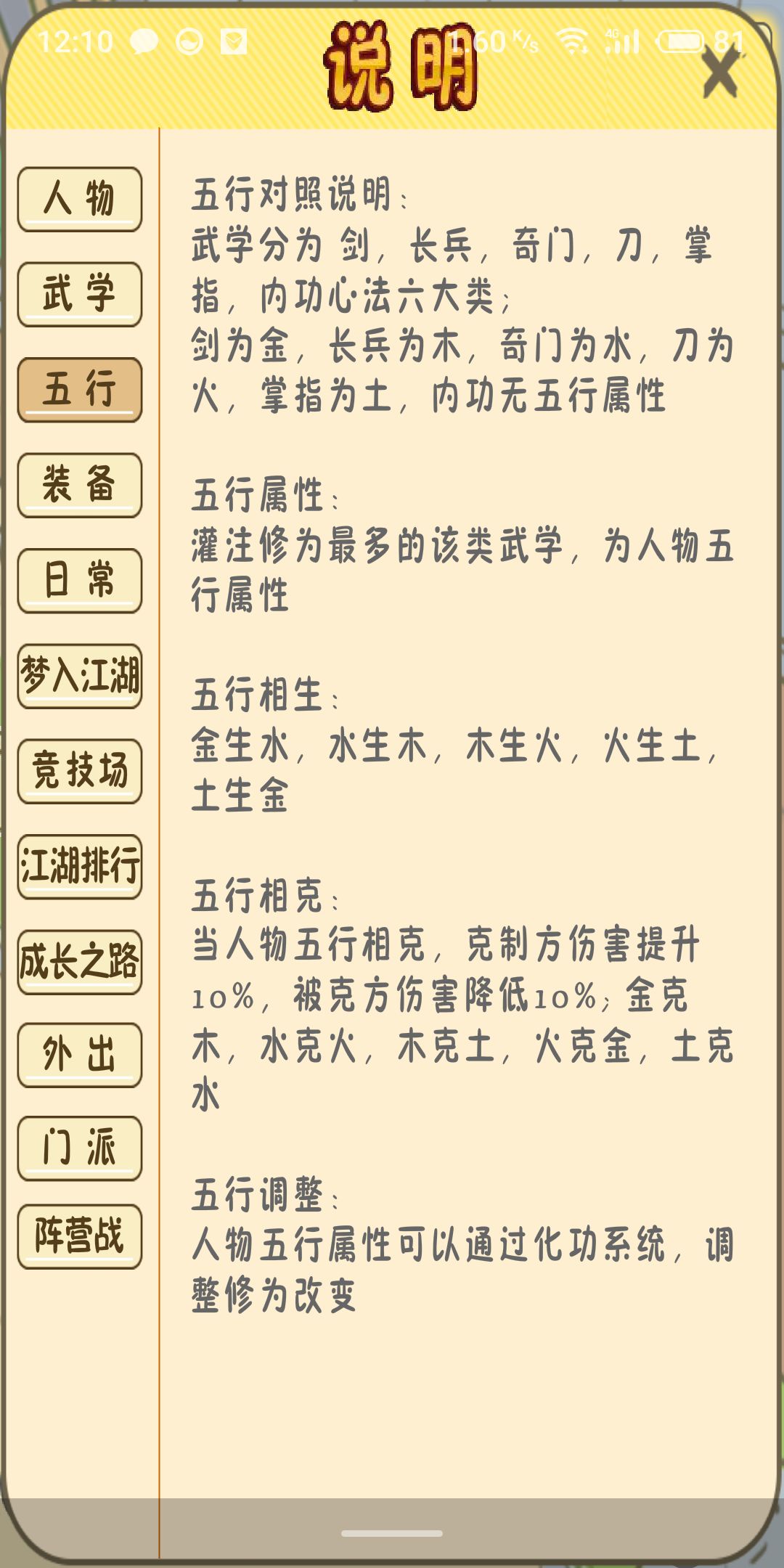Select 梦入江湖 from the sidebar
Screen dimensions: 784x1568
point(80,675)
